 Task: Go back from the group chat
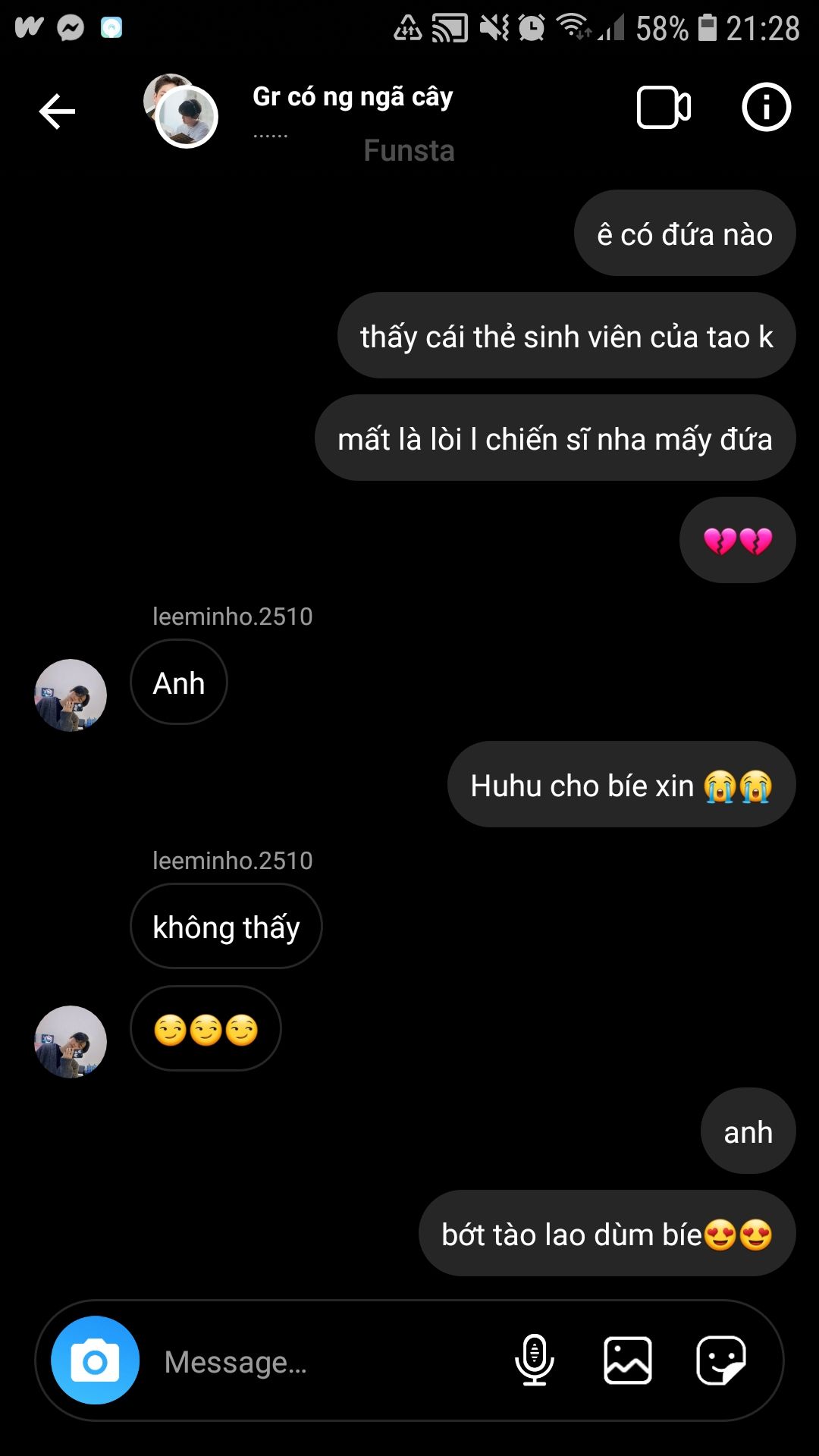click(x=57, y=111)
